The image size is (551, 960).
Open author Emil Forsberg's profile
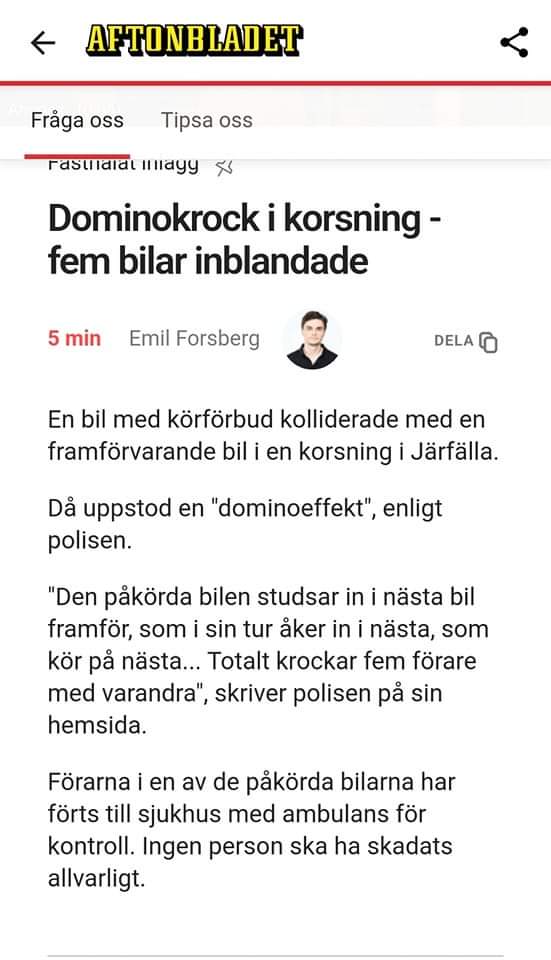194,339
